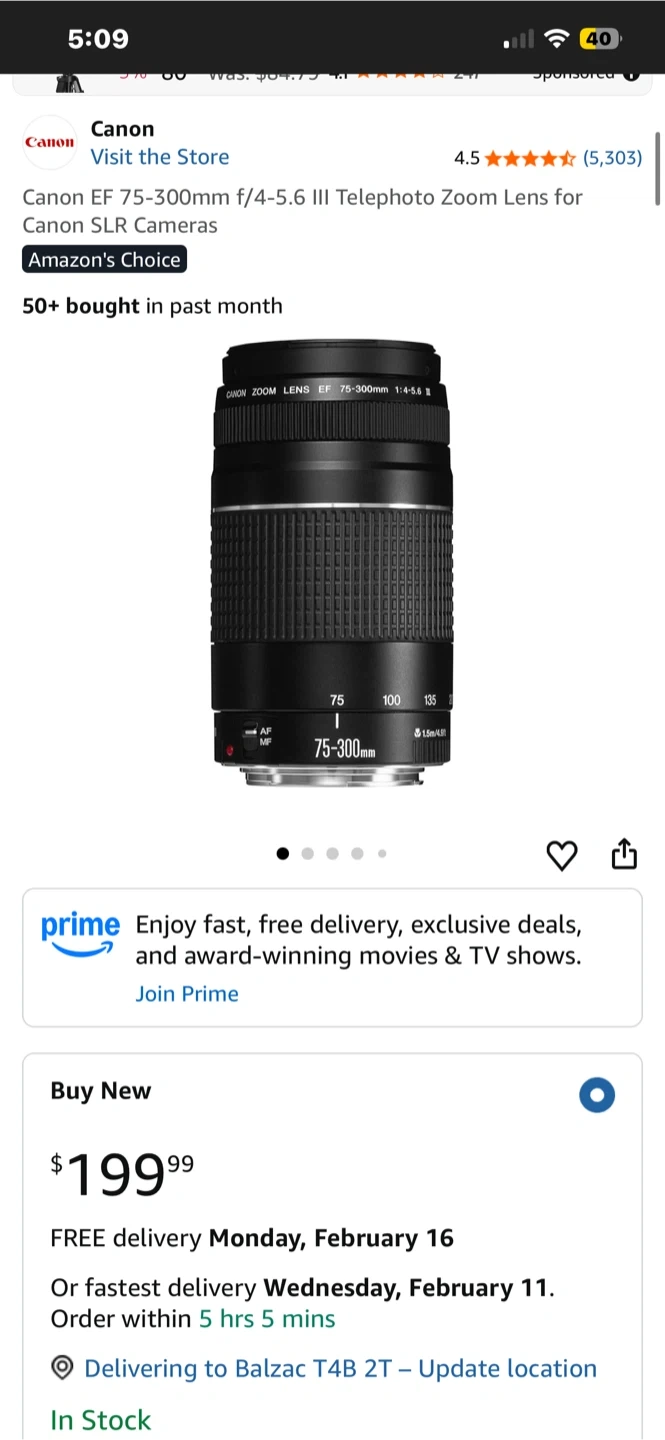This screenshot has height=1440, width=665.
Task: Add lens to wish list heart
Action: click(562, 855)
